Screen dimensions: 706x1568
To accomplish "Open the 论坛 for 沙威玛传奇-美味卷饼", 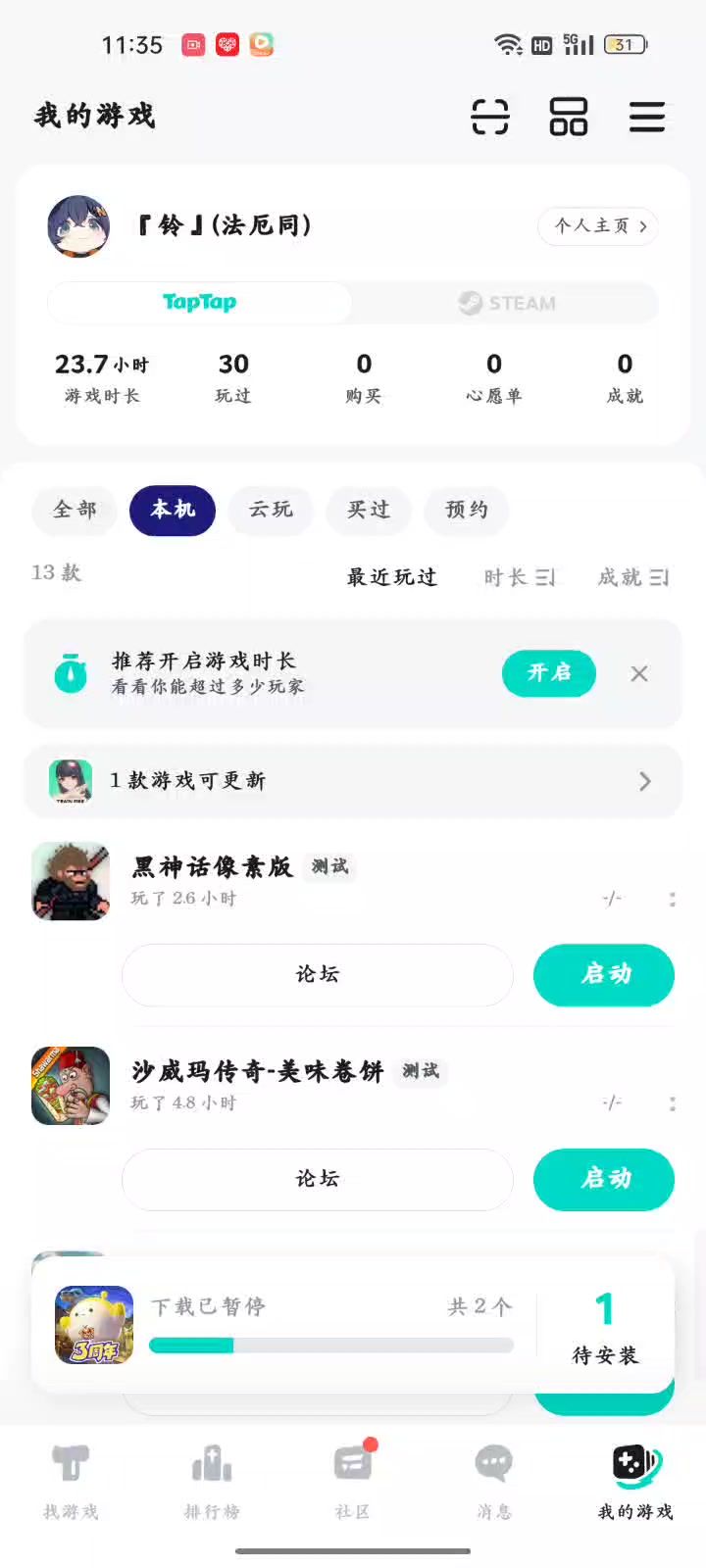I will [x=318, y=1179].
